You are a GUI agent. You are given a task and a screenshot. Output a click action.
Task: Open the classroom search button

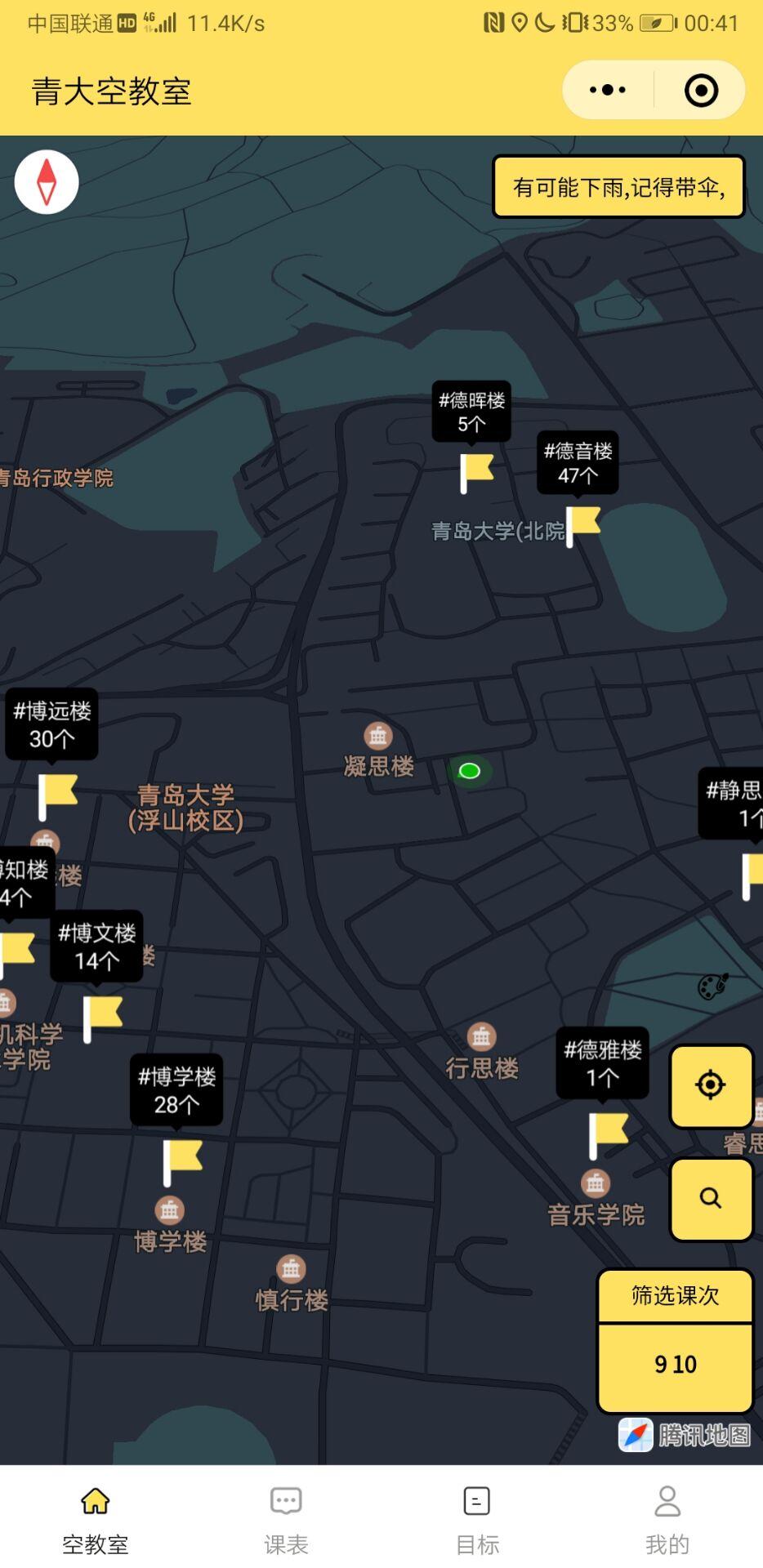711,1198
